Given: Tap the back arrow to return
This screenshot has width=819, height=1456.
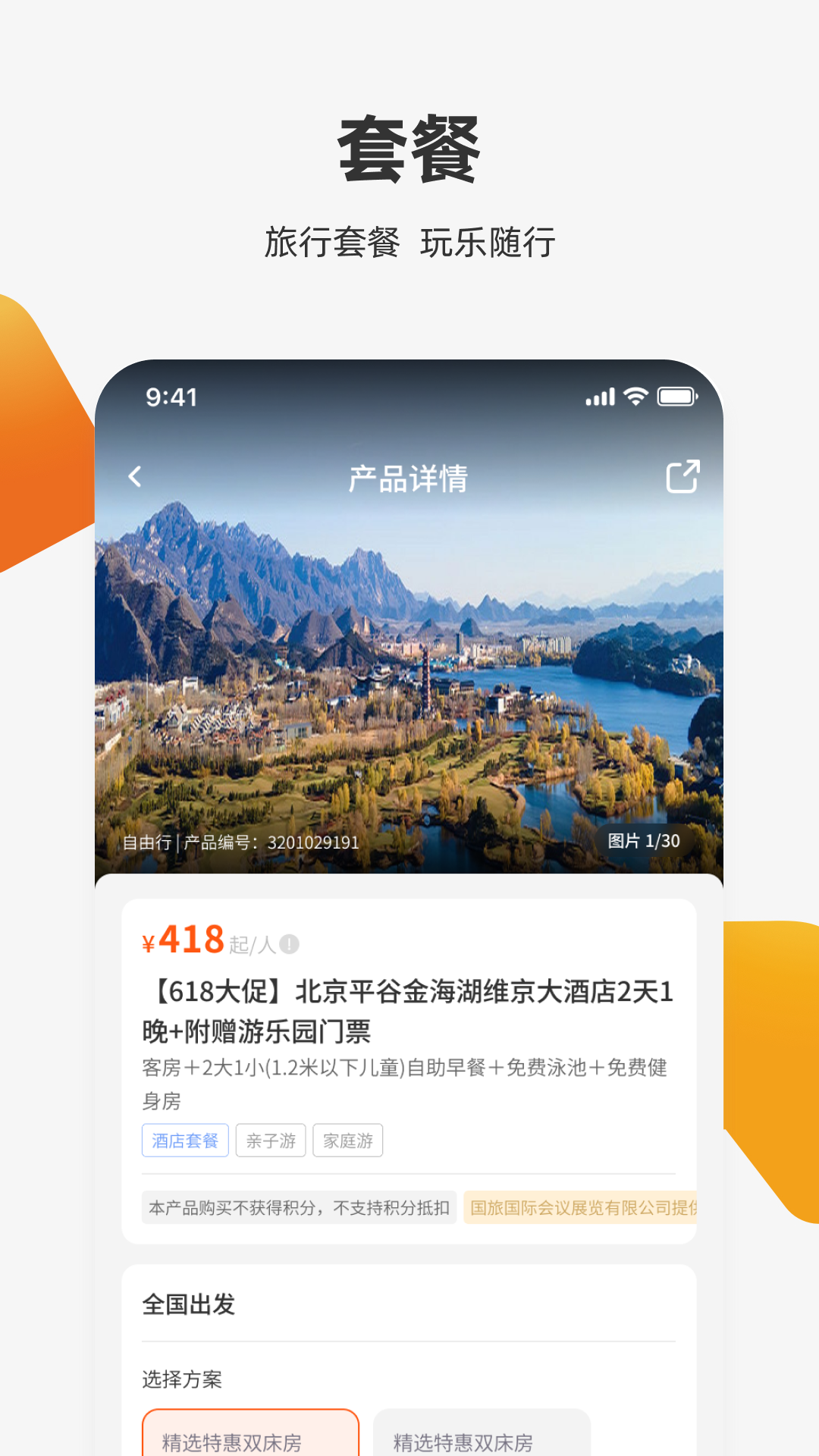Looking at the screenshot, I should (x=134, y=476).
